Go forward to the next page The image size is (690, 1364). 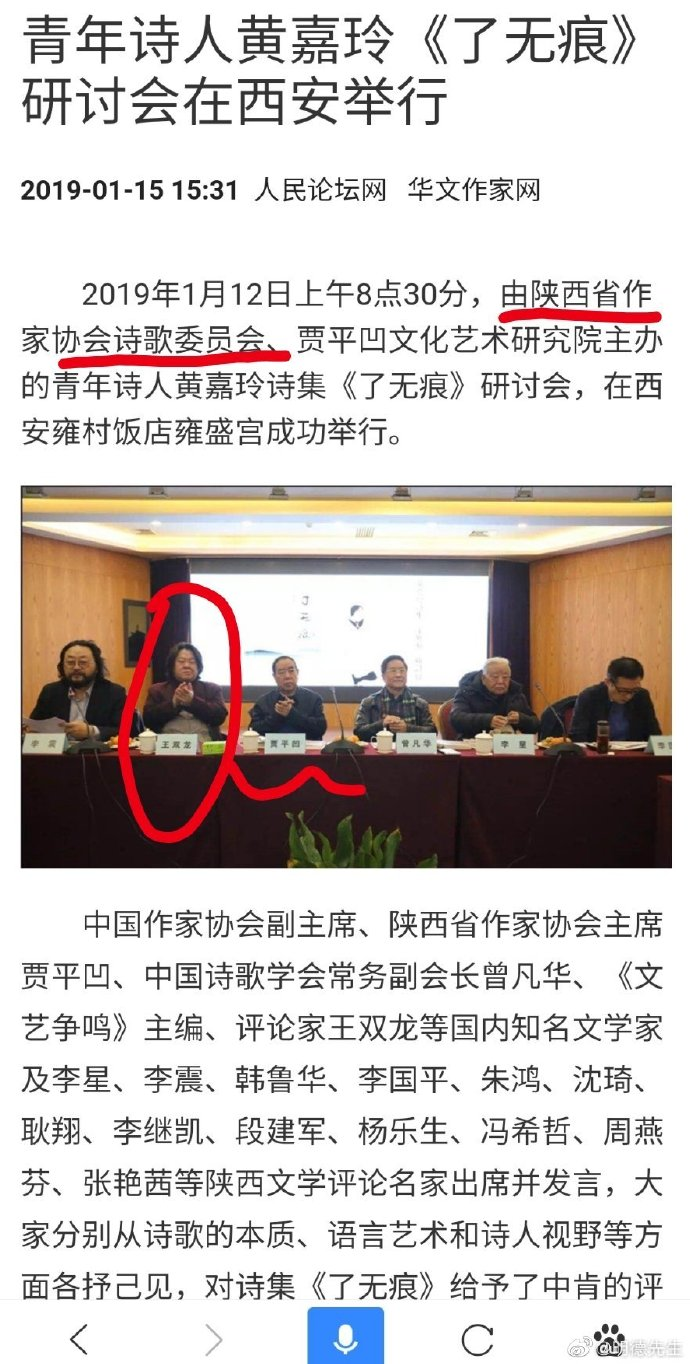[x=213, y=1337]
